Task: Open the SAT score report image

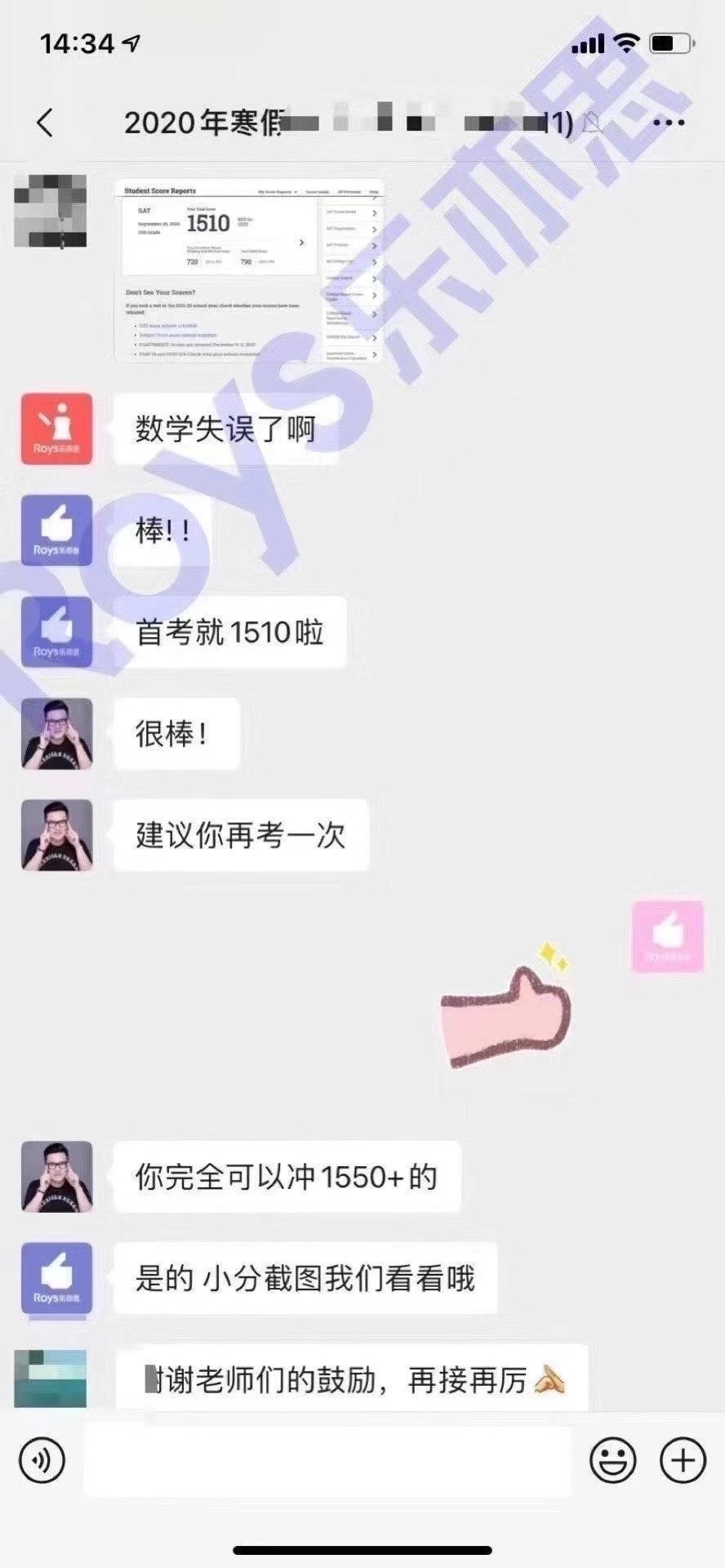Action: (x=250, y=269)
